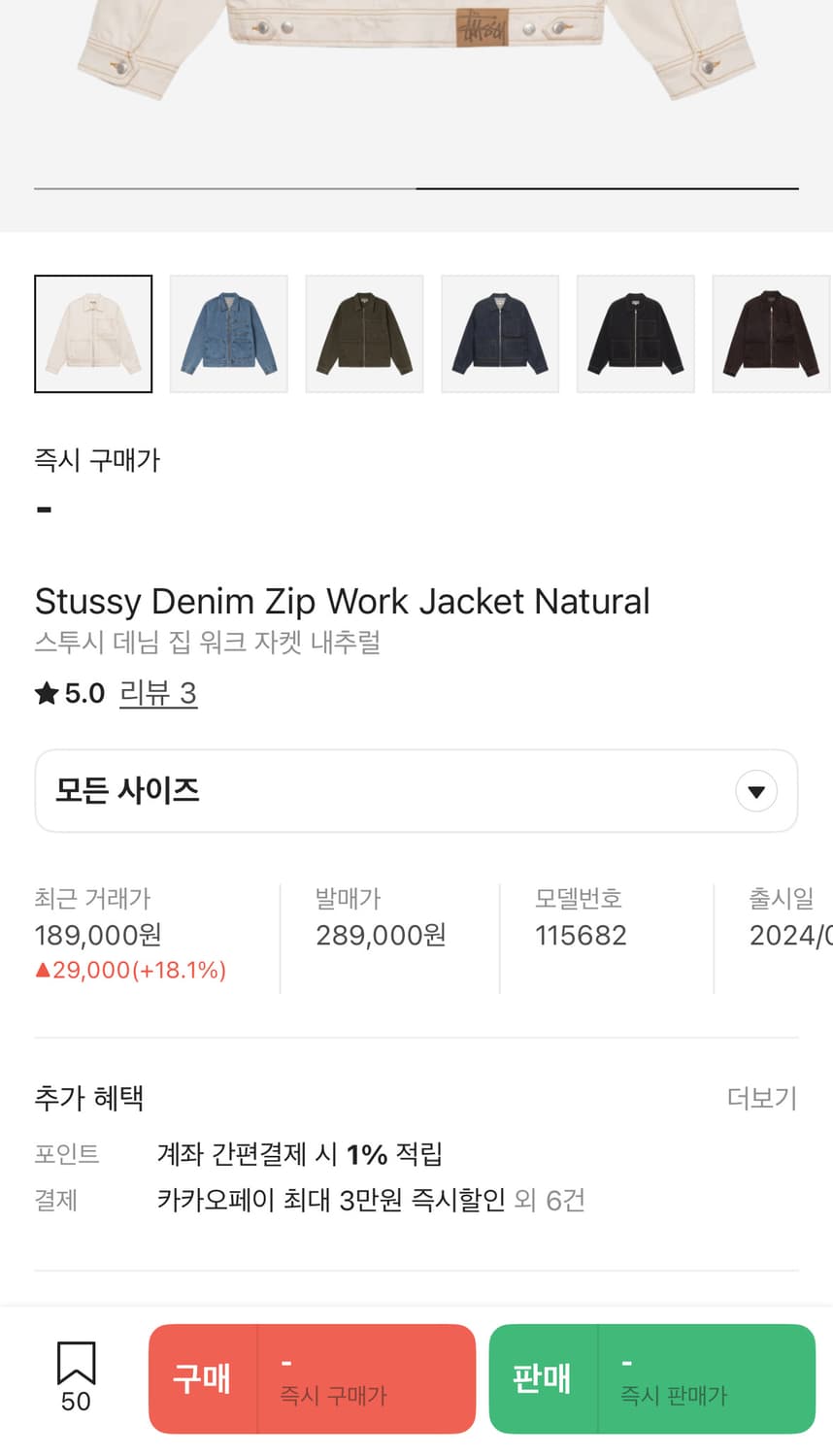This screenshot has width=833, height=1456.
Task: Select the olive green jacket thumbnail
Action: 364,333
